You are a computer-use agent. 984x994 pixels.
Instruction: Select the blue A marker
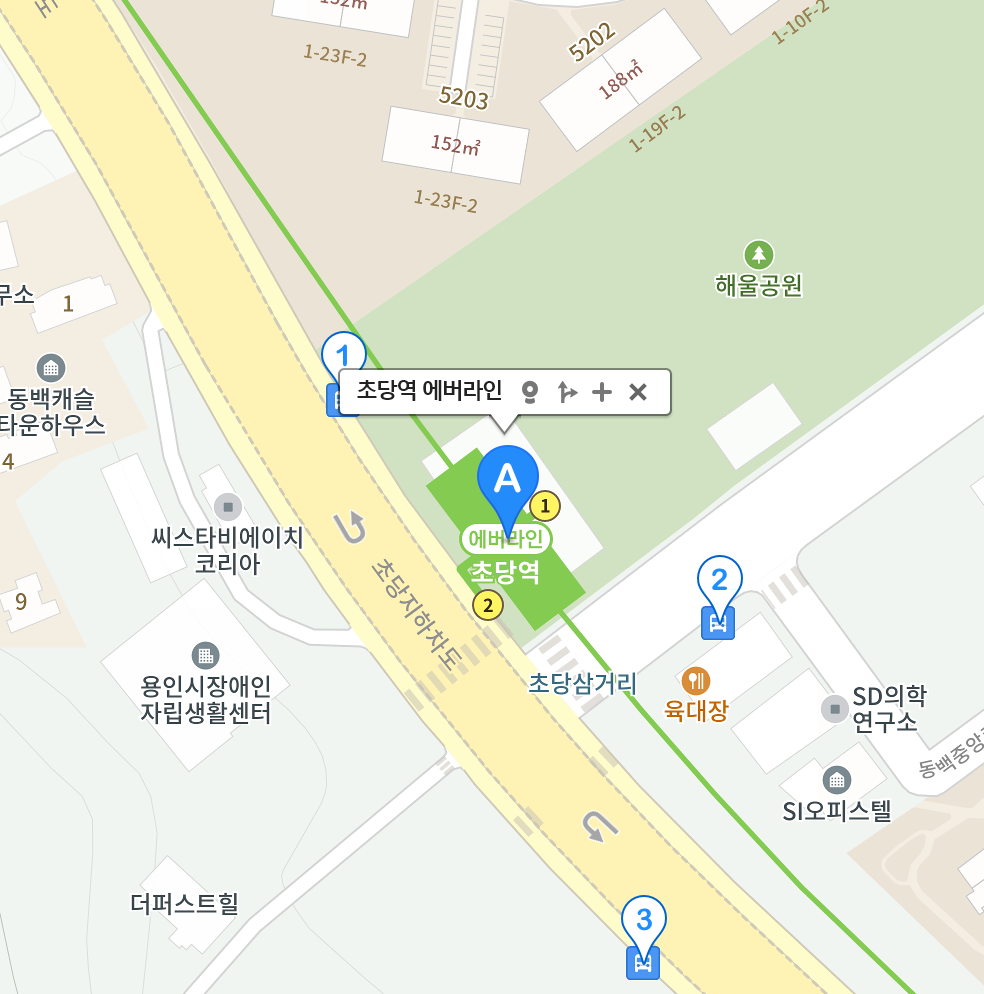tap(508, 480)
